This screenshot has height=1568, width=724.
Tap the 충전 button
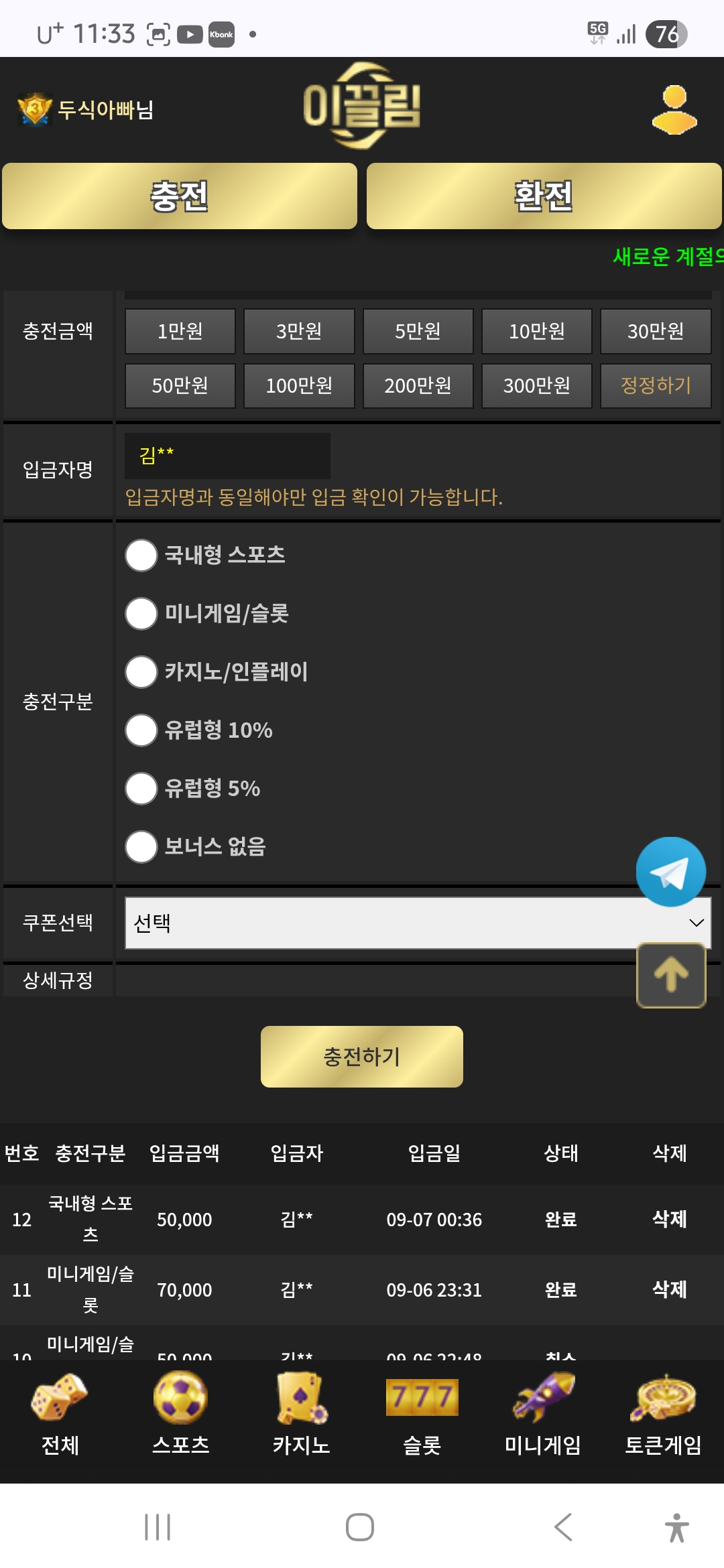[x=180, y=196]
